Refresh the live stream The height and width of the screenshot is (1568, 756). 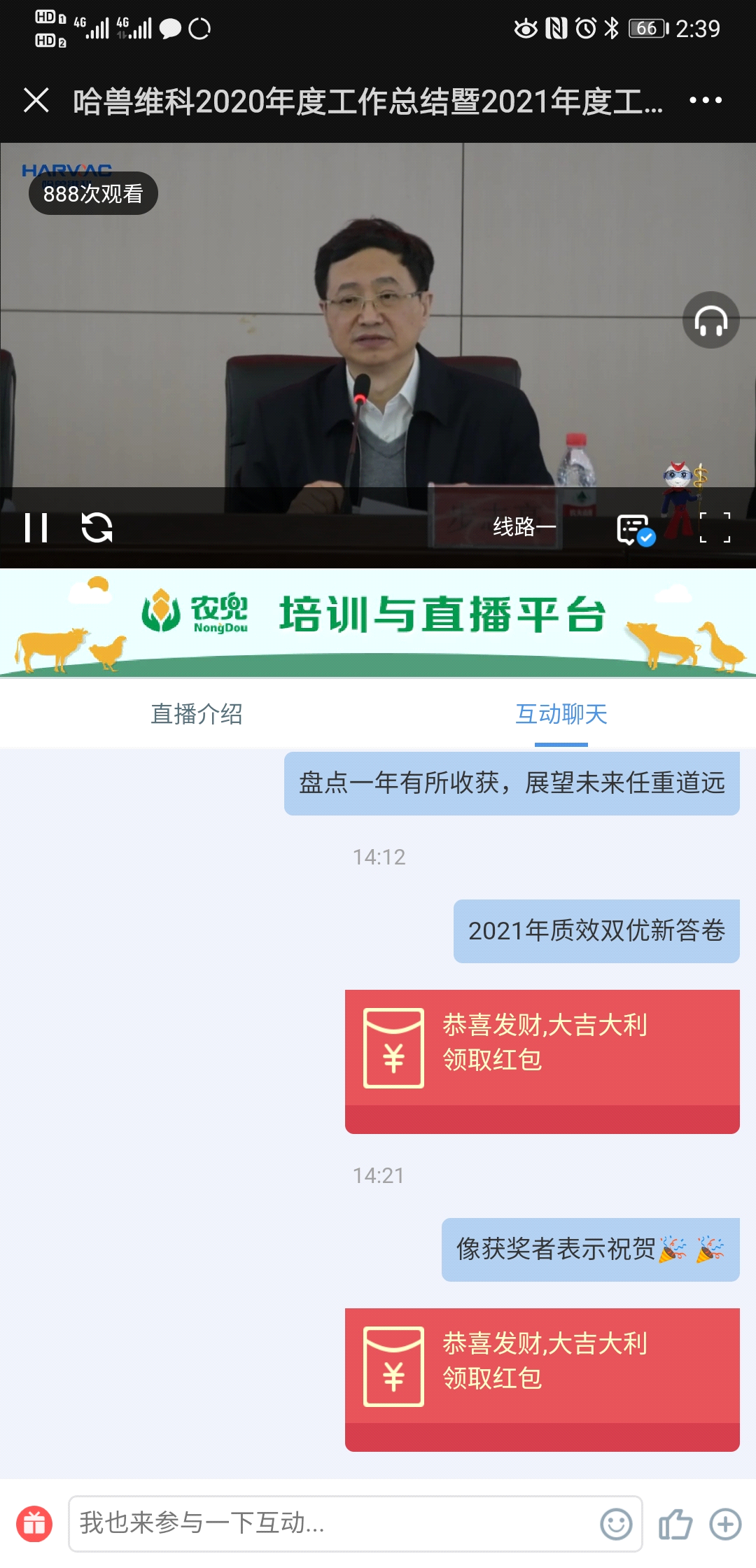click(x=97, y=528)
